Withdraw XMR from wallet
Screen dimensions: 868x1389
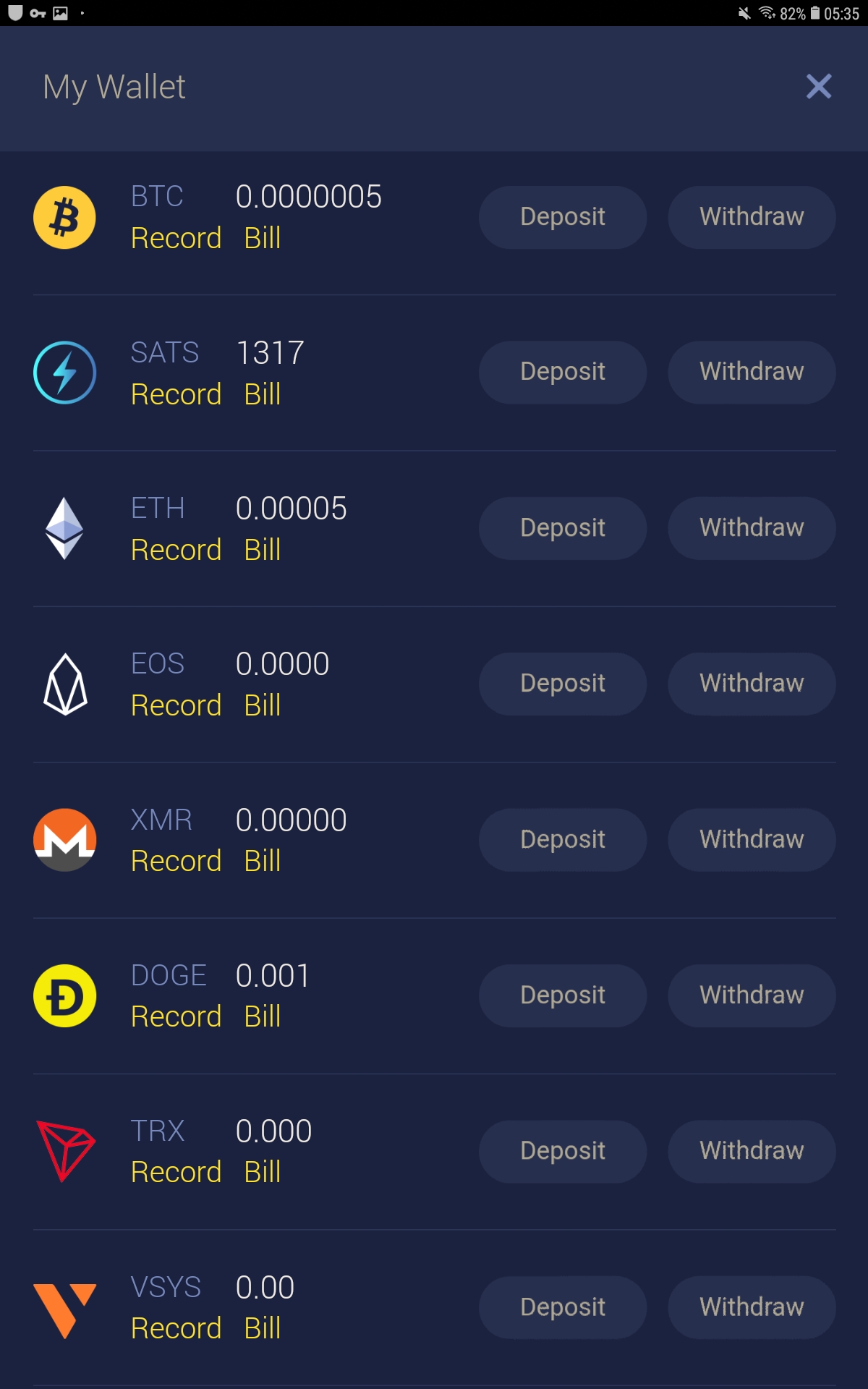pos(751,839)
